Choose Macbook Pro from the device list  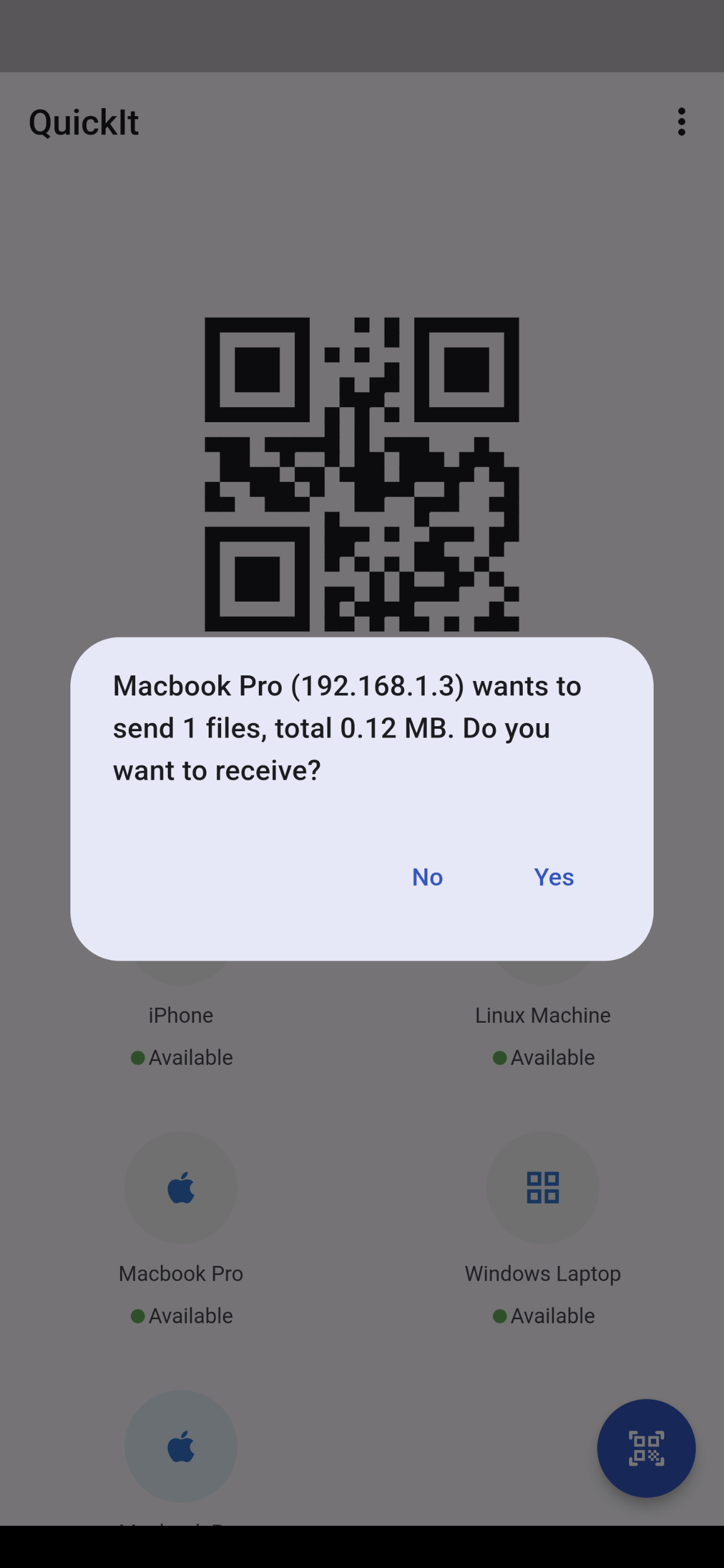click(181, 1273)
